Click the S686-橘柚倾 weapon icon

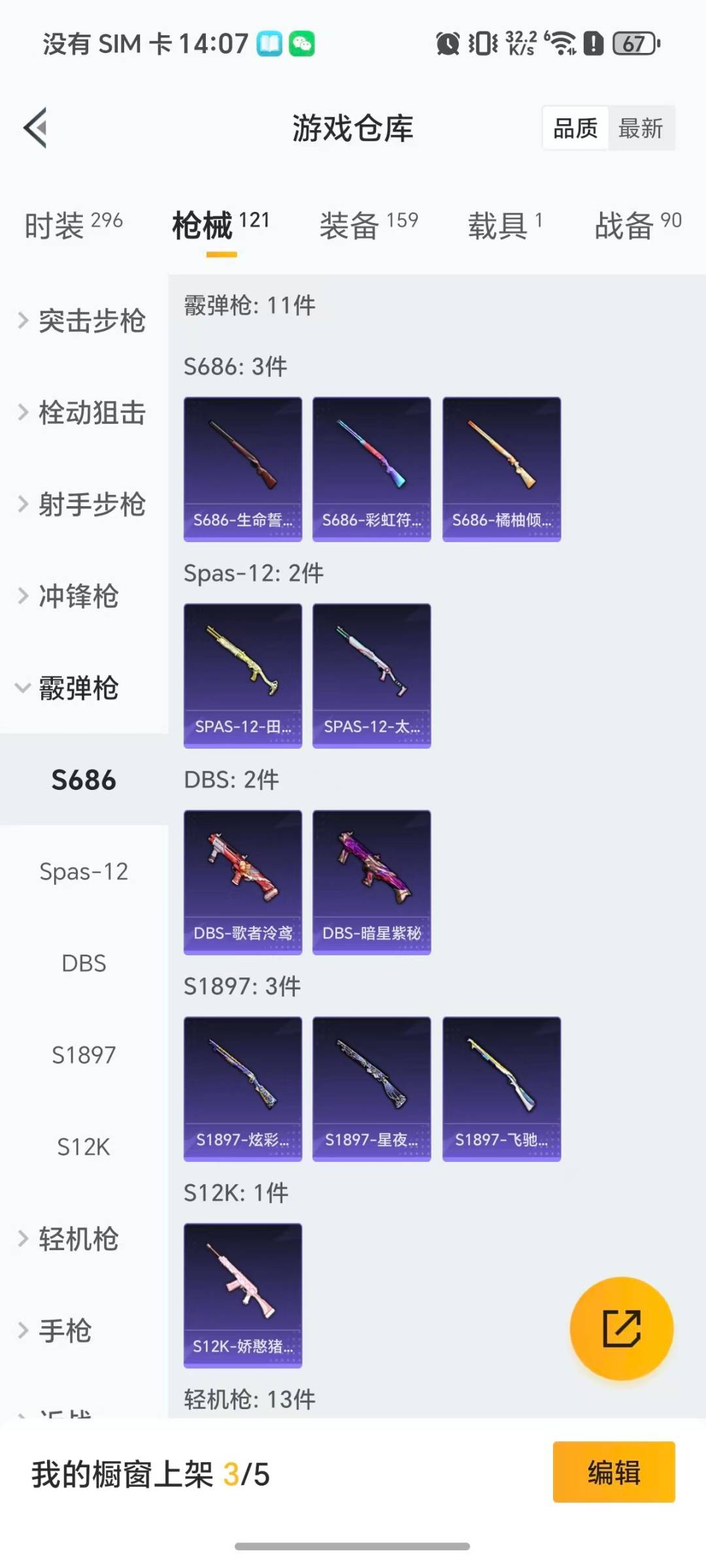pos(501,468)
